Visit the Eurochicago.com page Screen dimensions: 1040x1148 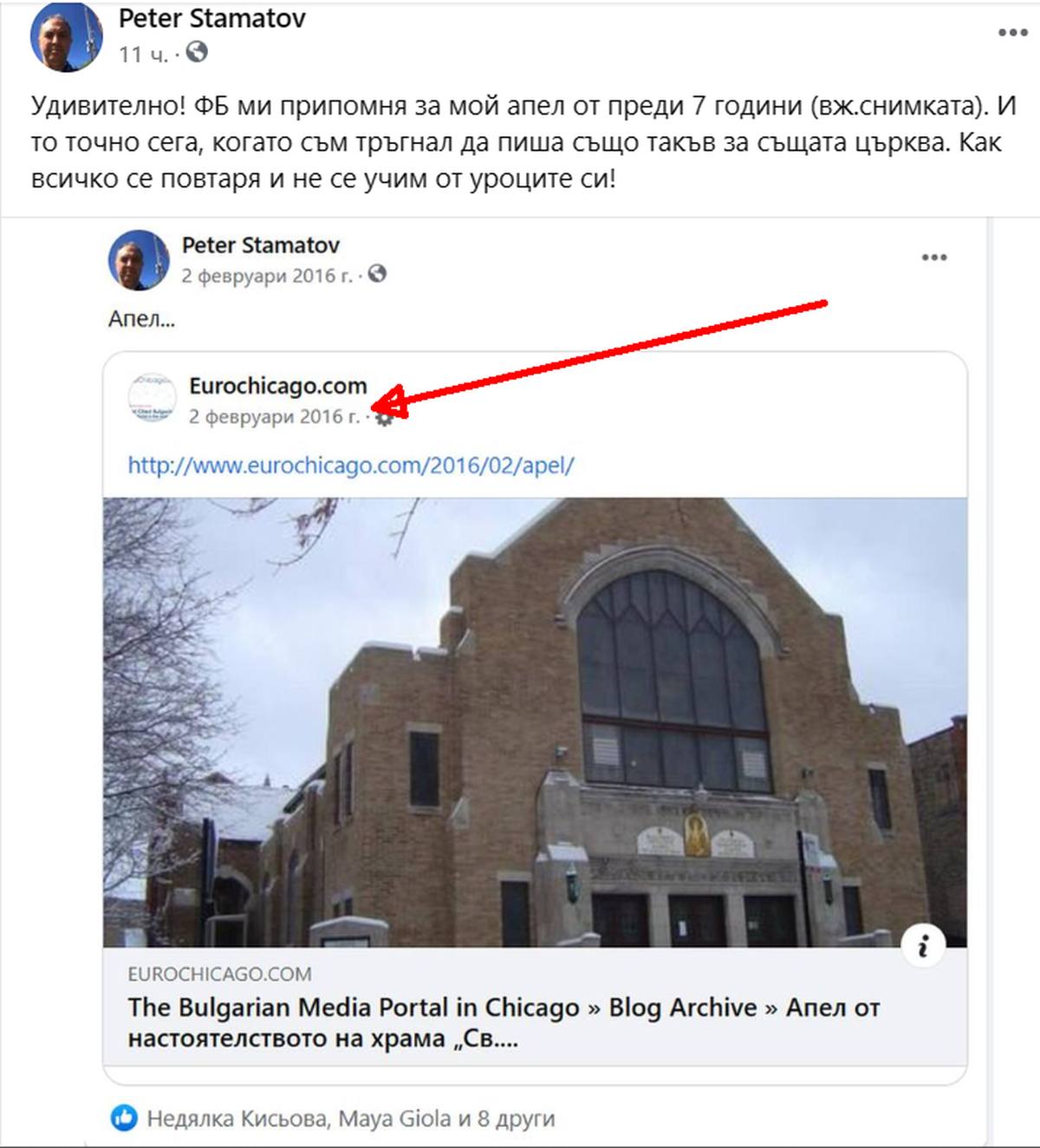click(x=277, y=386)
